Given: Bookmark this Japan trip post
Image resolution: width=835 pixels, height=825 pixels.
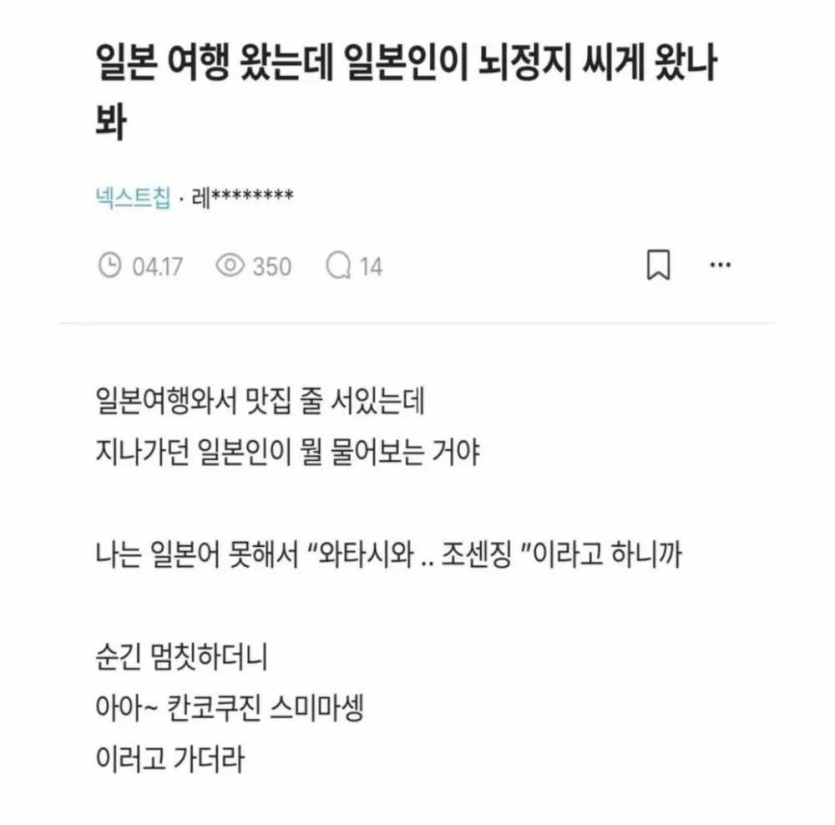Looking at the screenshot, I should tap(657, 266).
